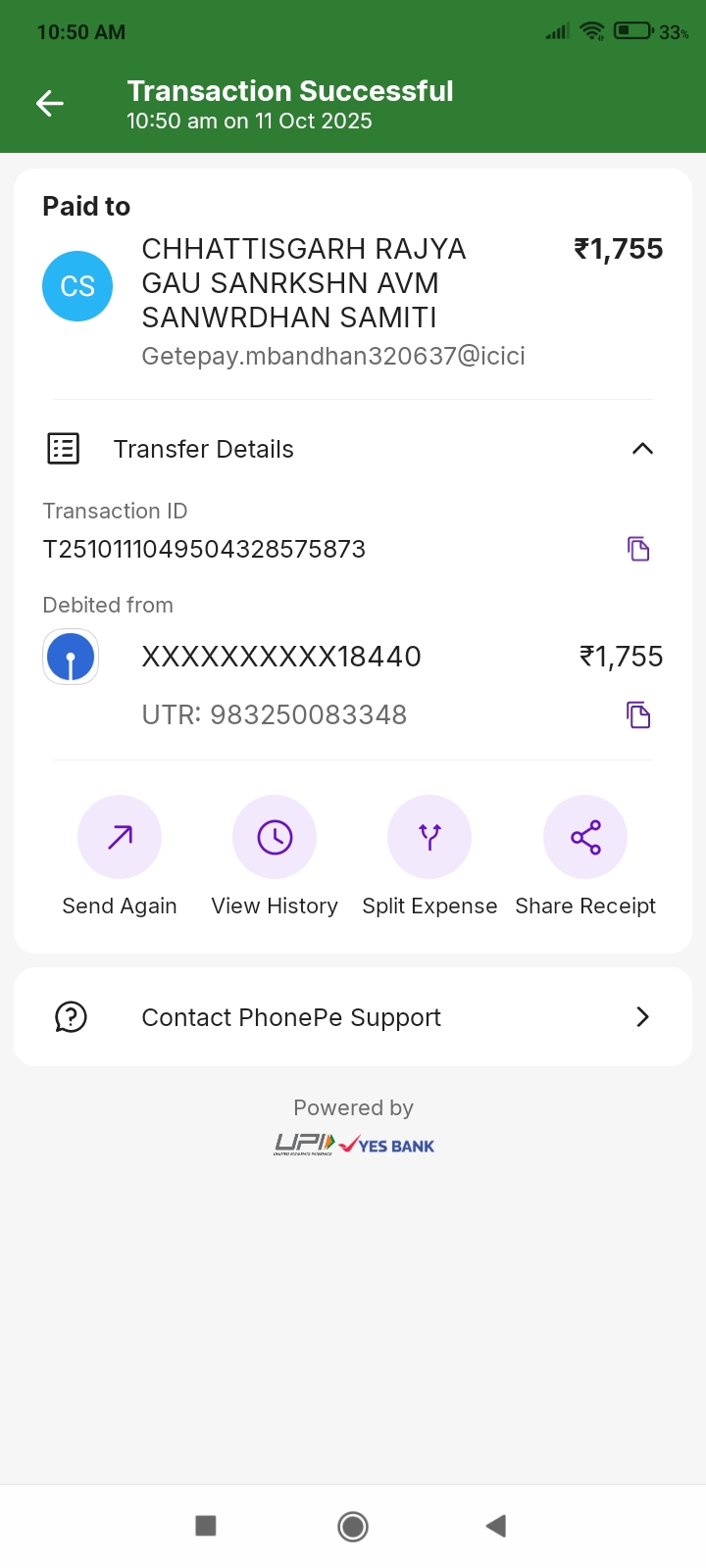The height and width of the screenshot is (1568, 706).
Task: Go back using the header arrow
Action: [50, 103]
